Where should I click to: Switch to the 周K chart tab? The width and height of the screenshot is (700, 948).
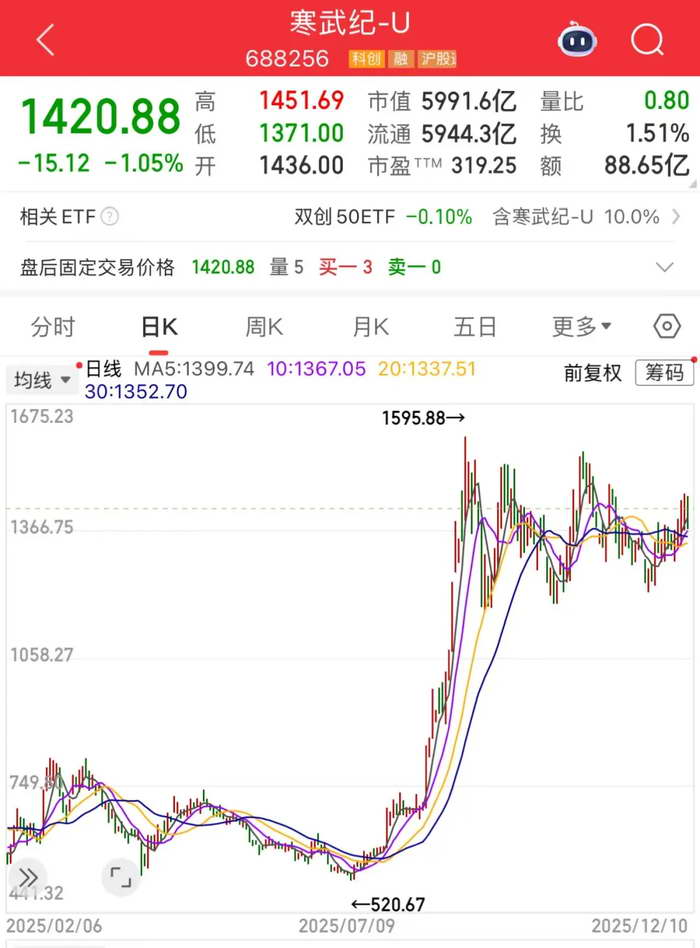point(264,327)
